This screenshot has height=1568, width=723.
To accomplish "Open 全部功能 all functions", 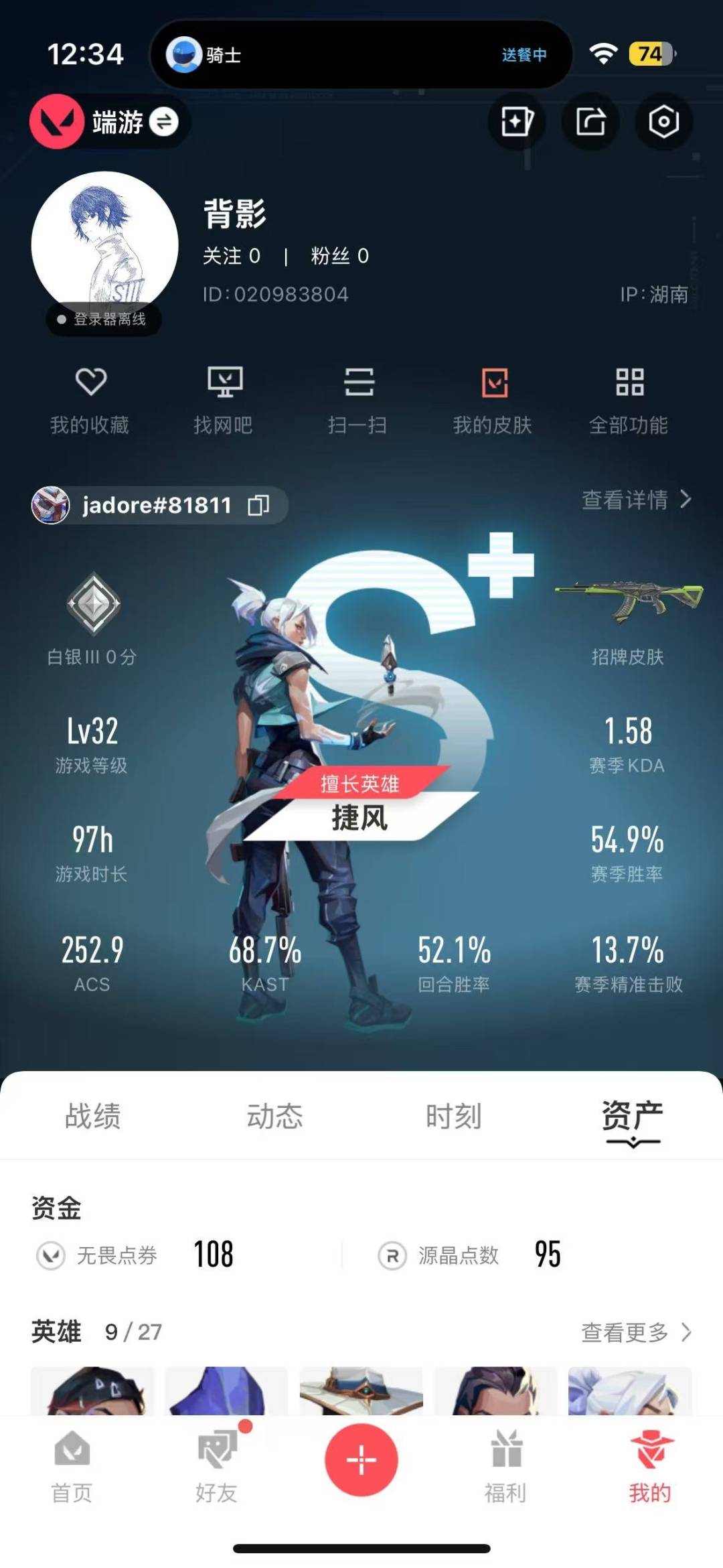I will tap(629, 401).
